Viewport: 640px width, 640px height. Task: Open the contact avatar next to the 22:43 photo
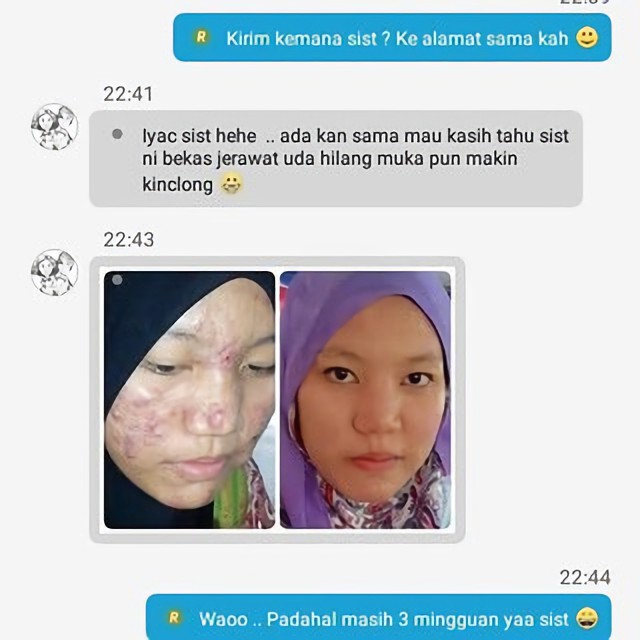tap(54, 272)
